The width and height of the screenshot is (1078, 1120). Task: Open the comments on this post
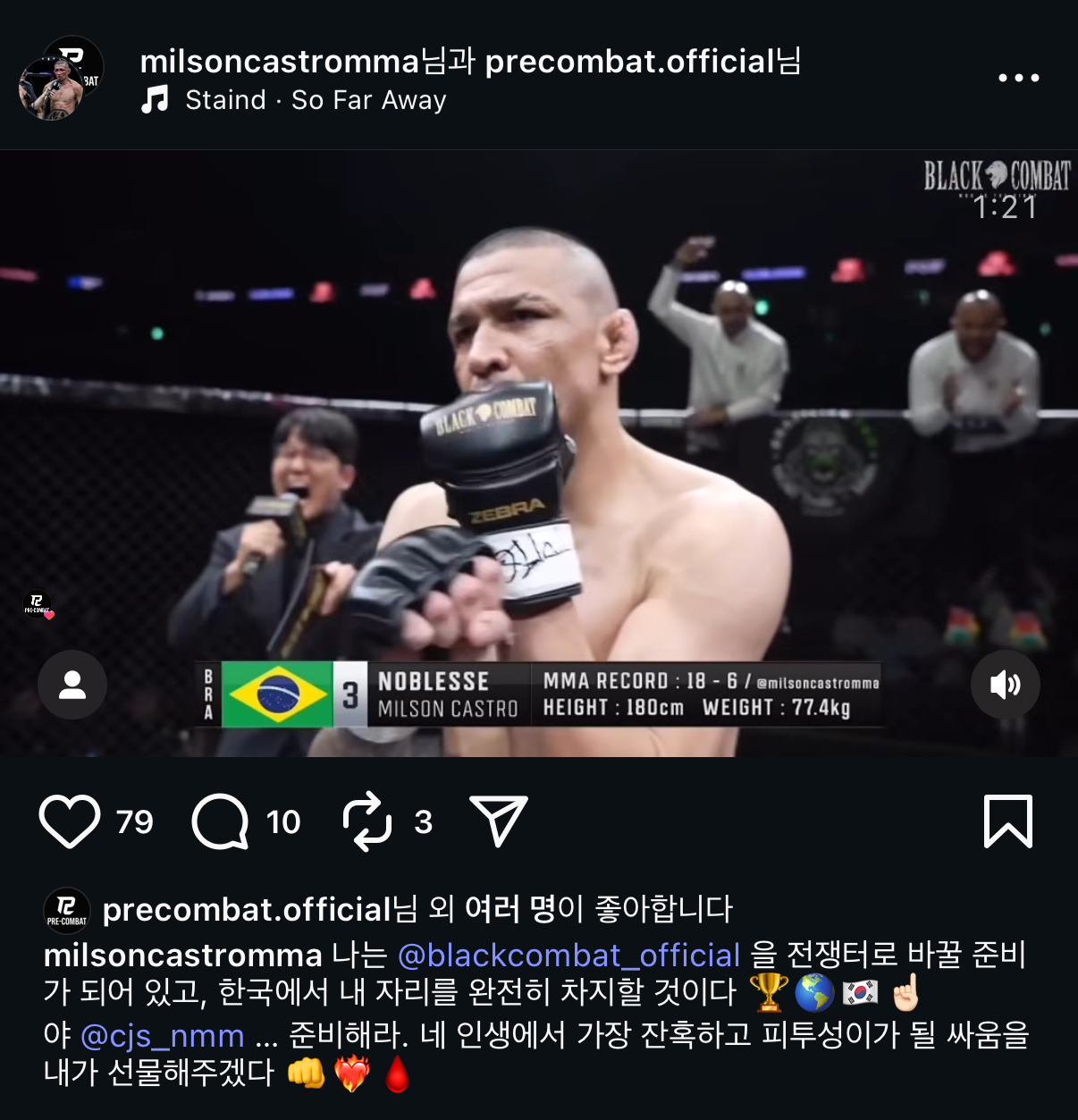(220, 821)
